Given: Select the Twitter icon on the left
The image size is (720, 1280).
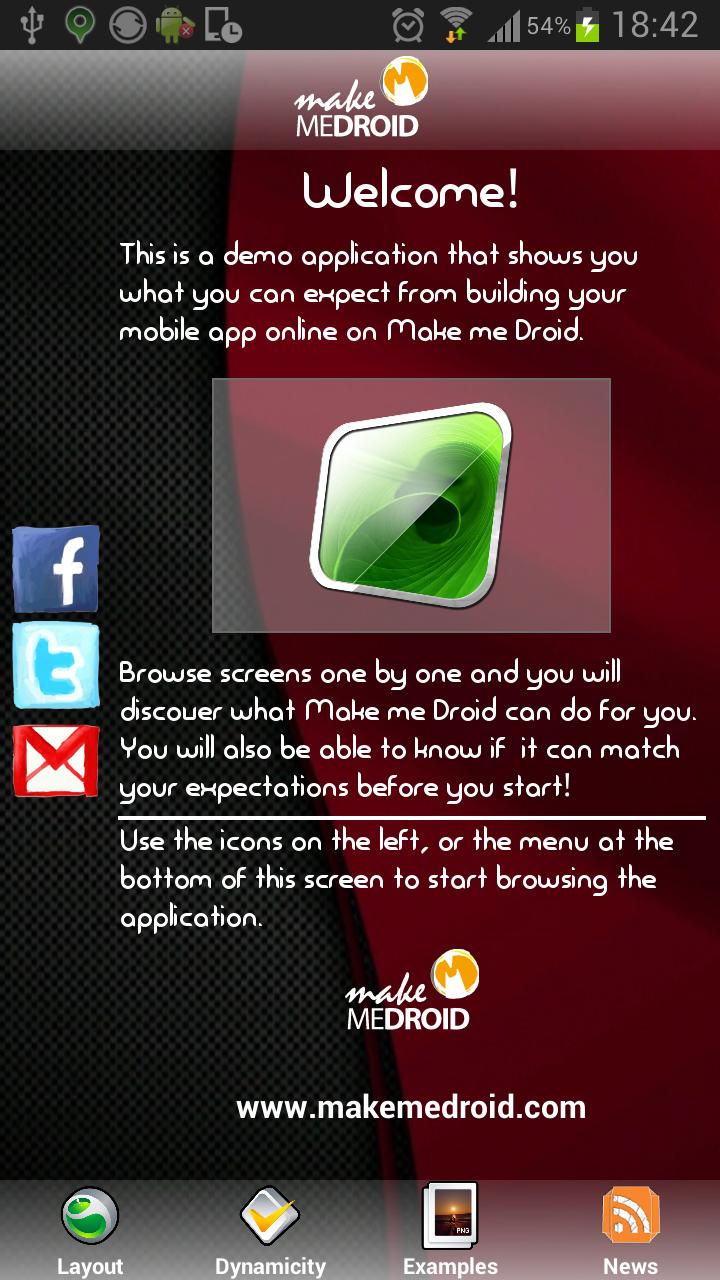Looking at the screenshot, I should (56, 665).
